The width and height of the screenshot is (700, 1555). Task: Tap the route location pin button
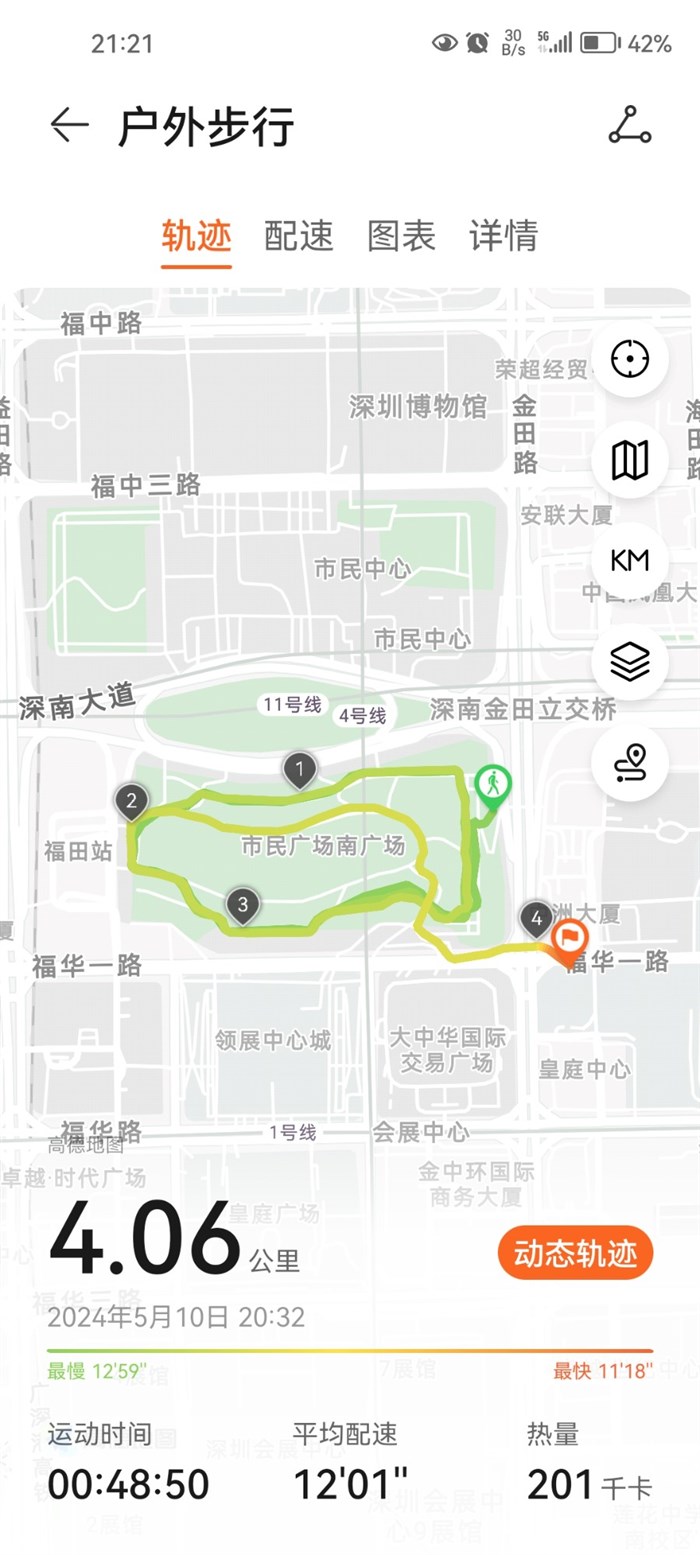(629, 763)
